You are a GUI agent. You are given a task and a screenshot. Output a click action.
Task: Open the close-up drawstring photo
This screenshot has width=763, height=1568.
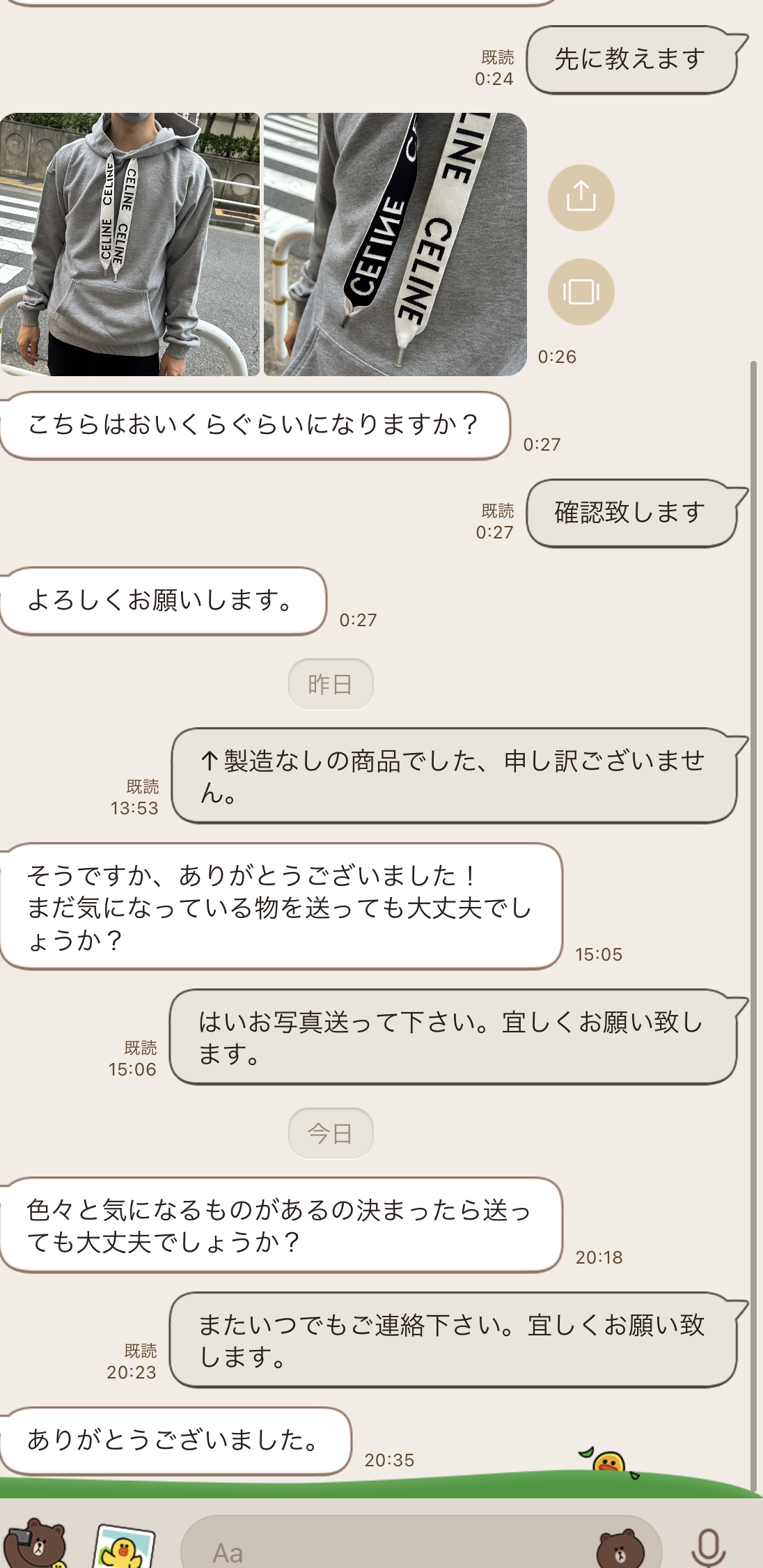click(x=395, y=244)
